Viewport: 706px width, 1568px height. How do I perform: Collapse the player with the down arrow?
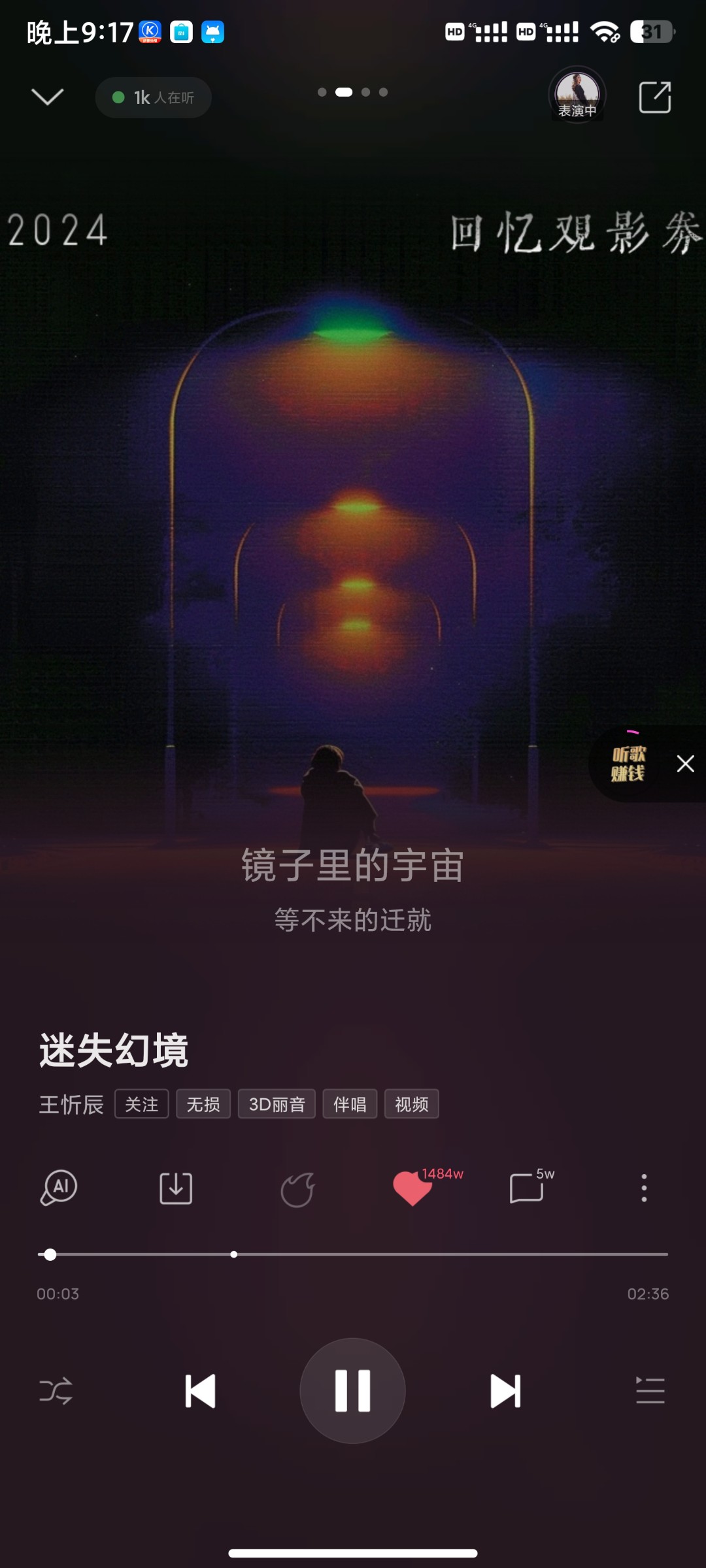click(x=48, y=97)
